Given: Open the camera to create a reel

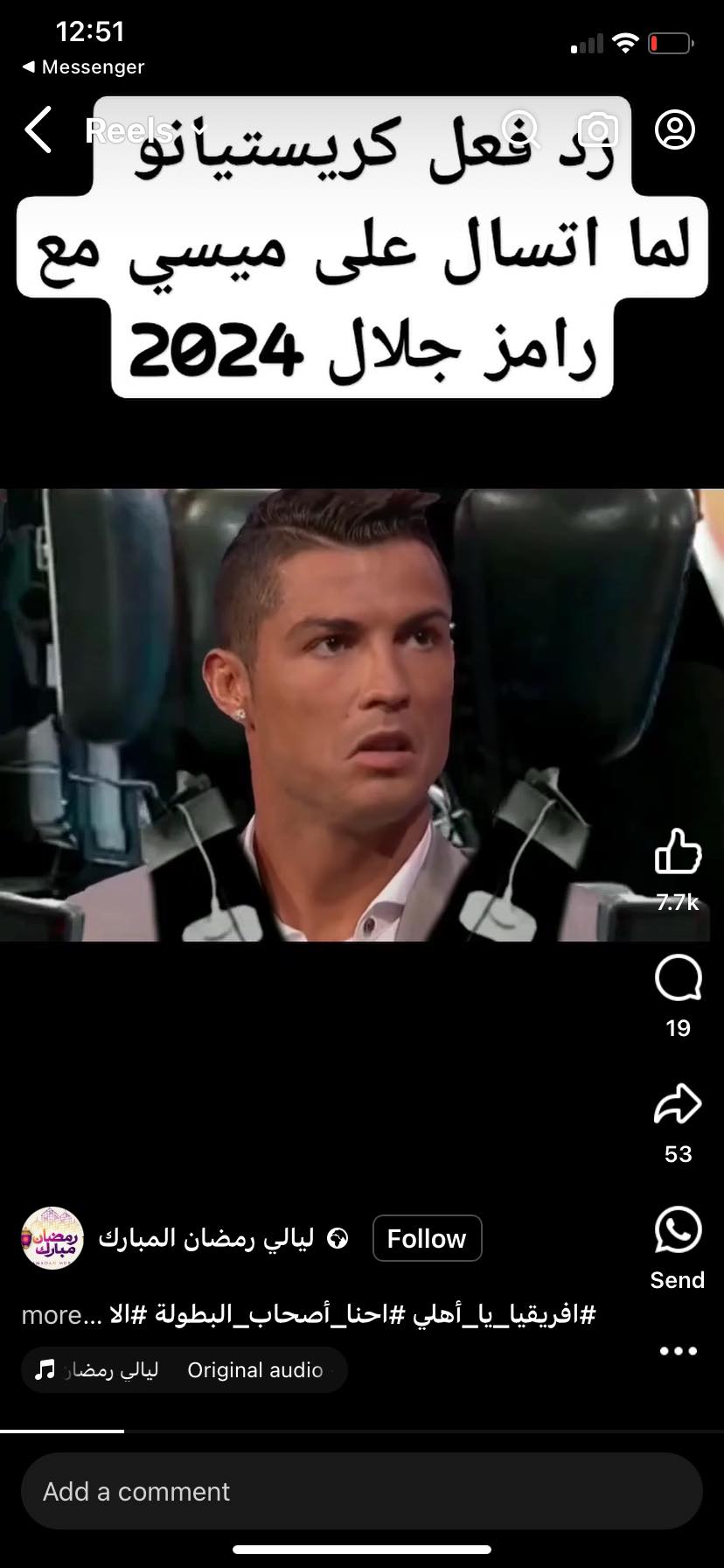Looking at the screenshot, I should (598, 130).
